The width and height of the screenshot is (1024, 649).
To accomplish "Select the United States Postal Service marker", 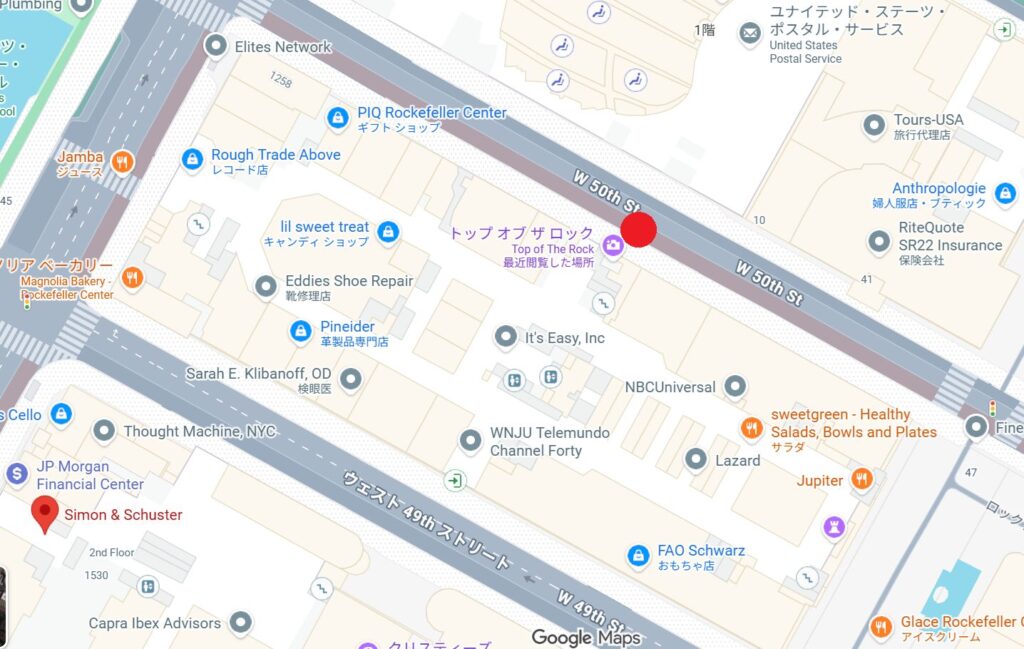I will tap(750, 34).
